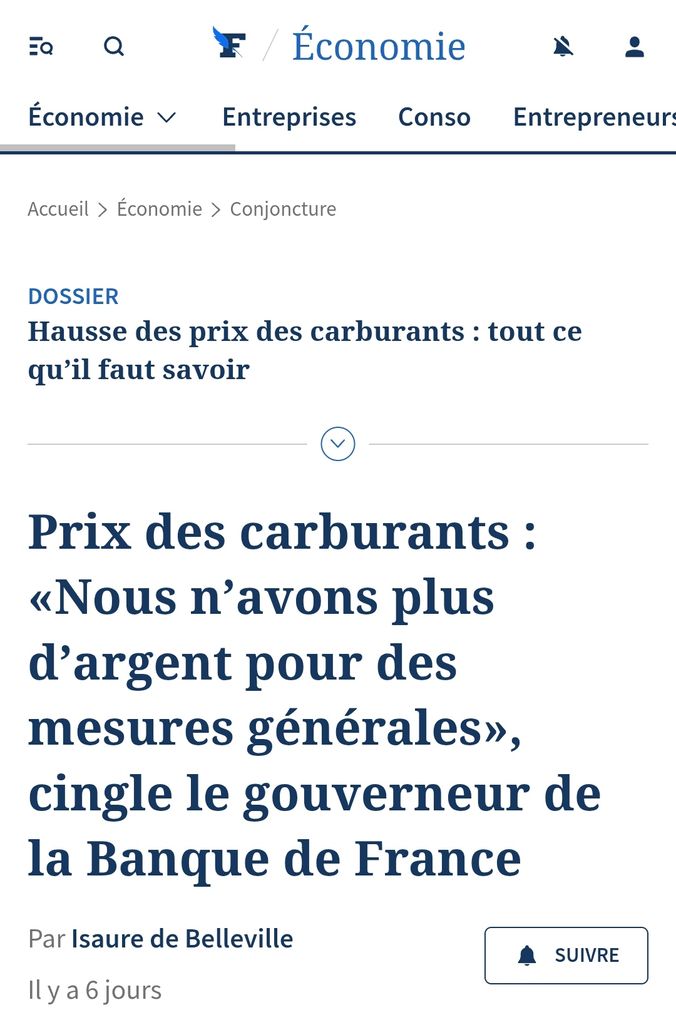676x1024 pixels.
Task: Open the menu search icon
Action: coord(40,47)
